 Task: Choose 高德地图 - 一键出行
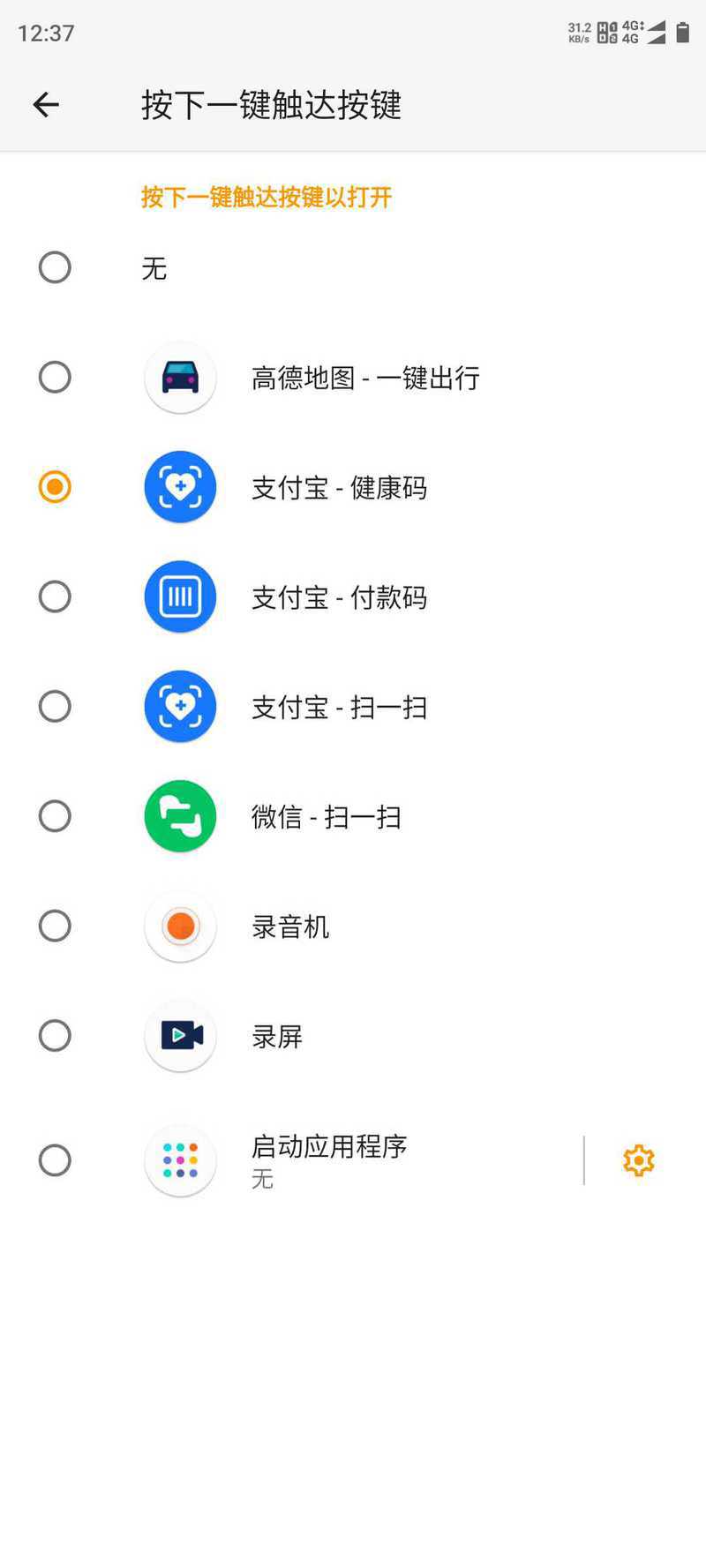pyautogui.click(x=353, y=378)
